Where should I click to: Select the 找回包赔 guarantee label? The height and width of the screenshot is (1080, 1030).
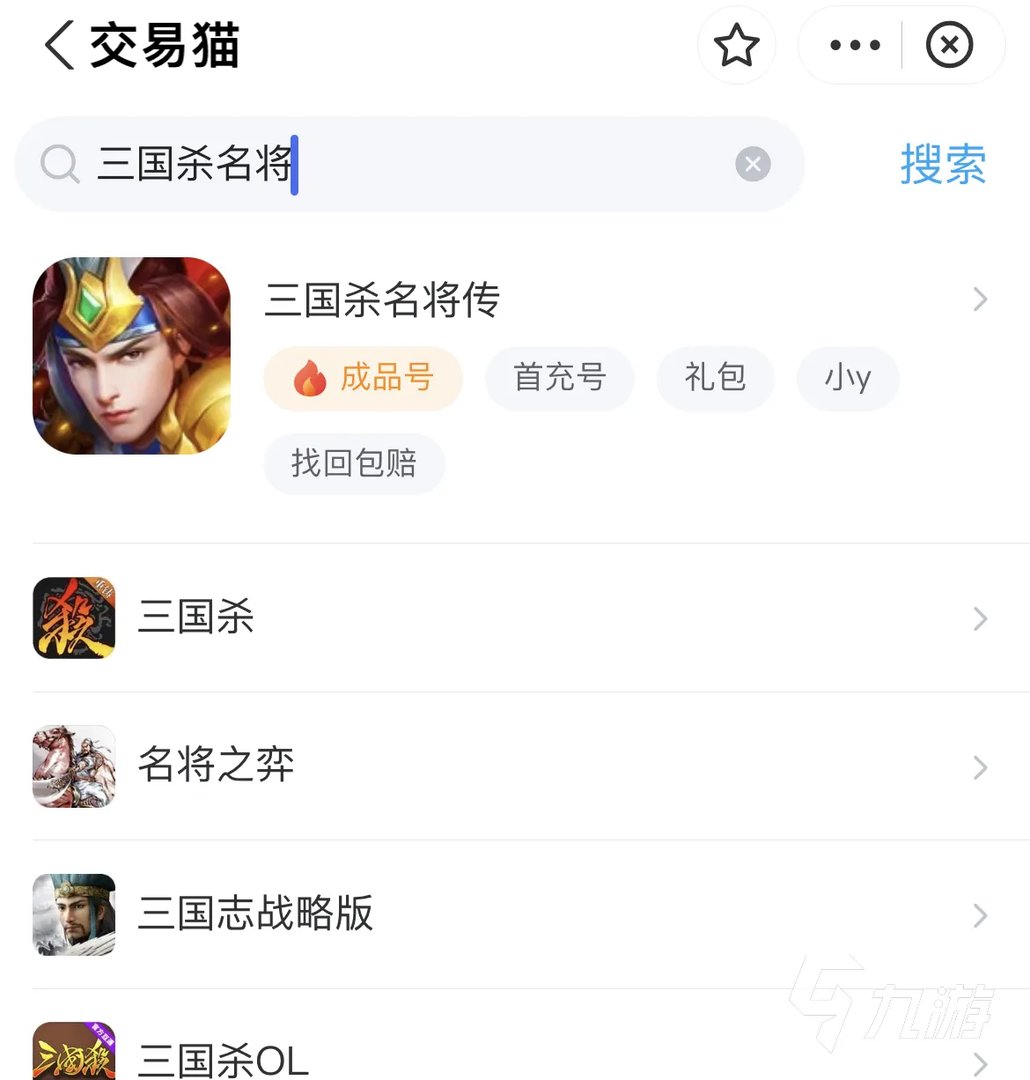(354, 463)
